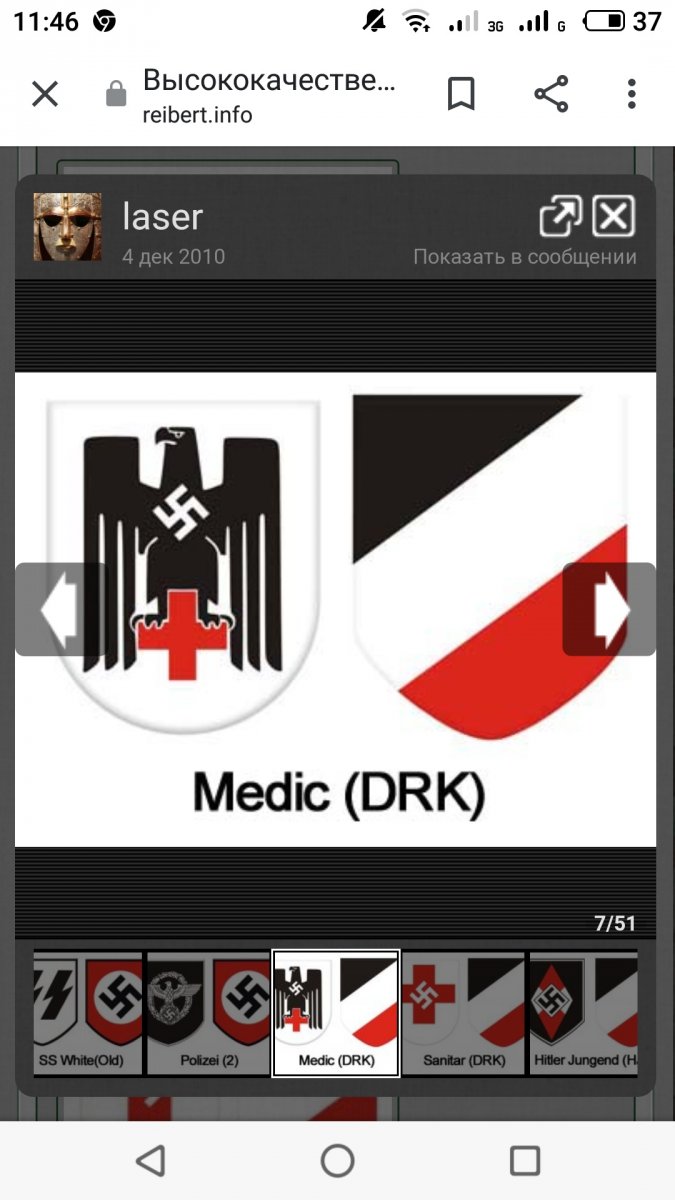Go to the home screen
This screenshot has height=1200, width=675.
pyautogui.click(x=337, y=1160)
